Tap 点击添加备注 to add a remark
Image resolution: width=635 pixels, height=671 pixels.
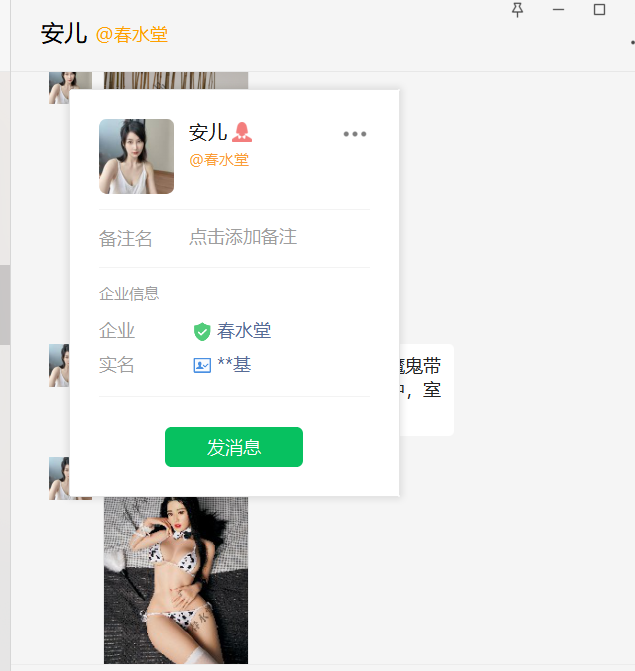point(243,237)
